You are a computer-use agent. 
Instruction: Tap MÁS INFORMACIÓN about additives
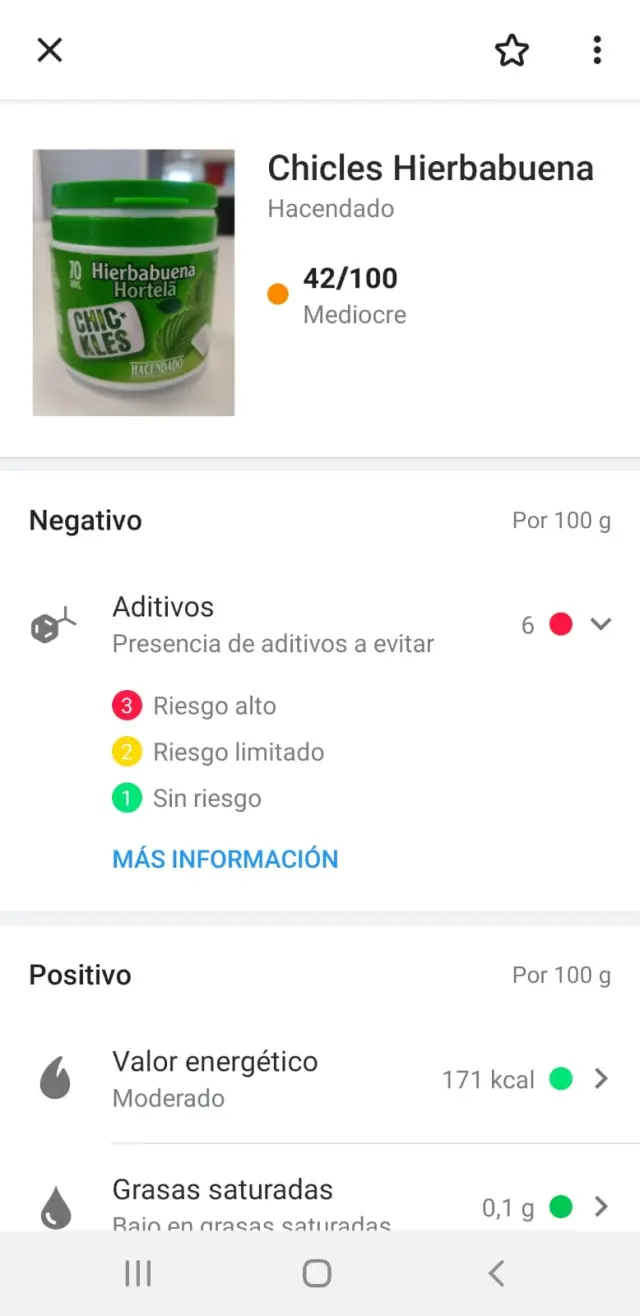click(225, 859)
